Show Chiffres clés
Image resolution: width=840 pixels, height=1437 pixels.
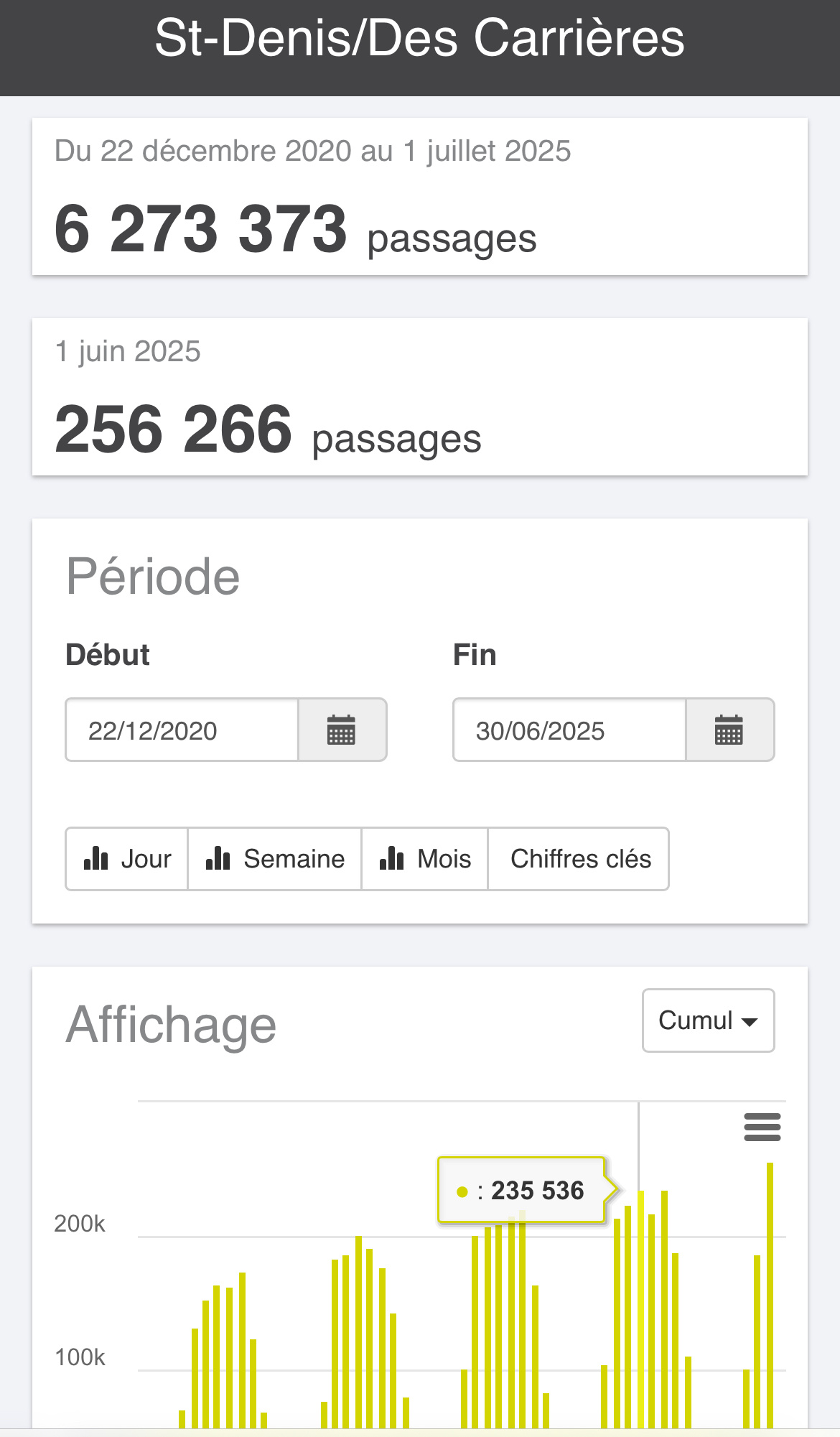pyautogui.click(x=579, y=859)
